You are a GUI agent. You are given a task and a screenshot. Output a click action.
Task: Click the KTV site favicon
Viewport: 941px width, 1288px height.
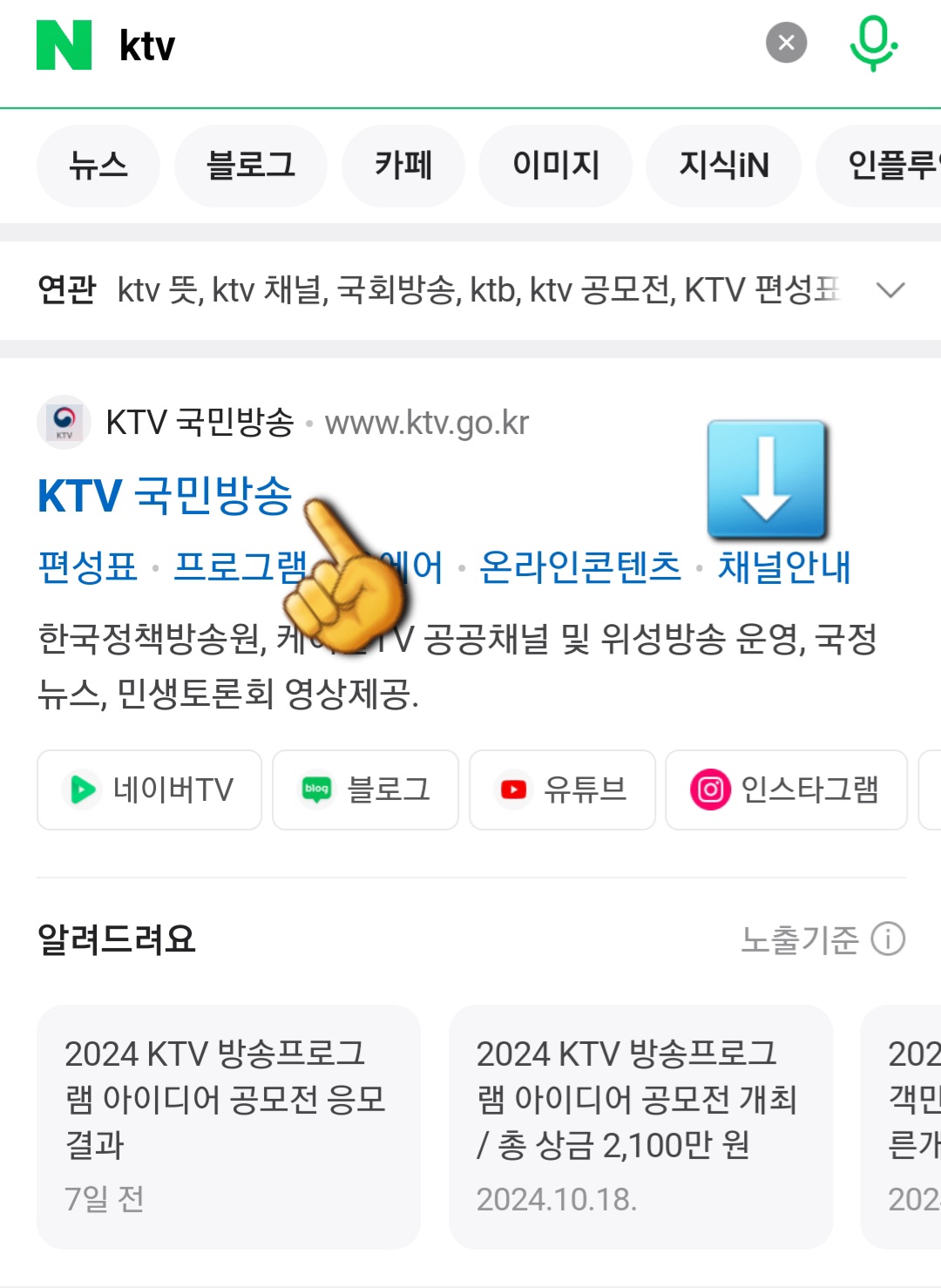[x=64, y=422]
